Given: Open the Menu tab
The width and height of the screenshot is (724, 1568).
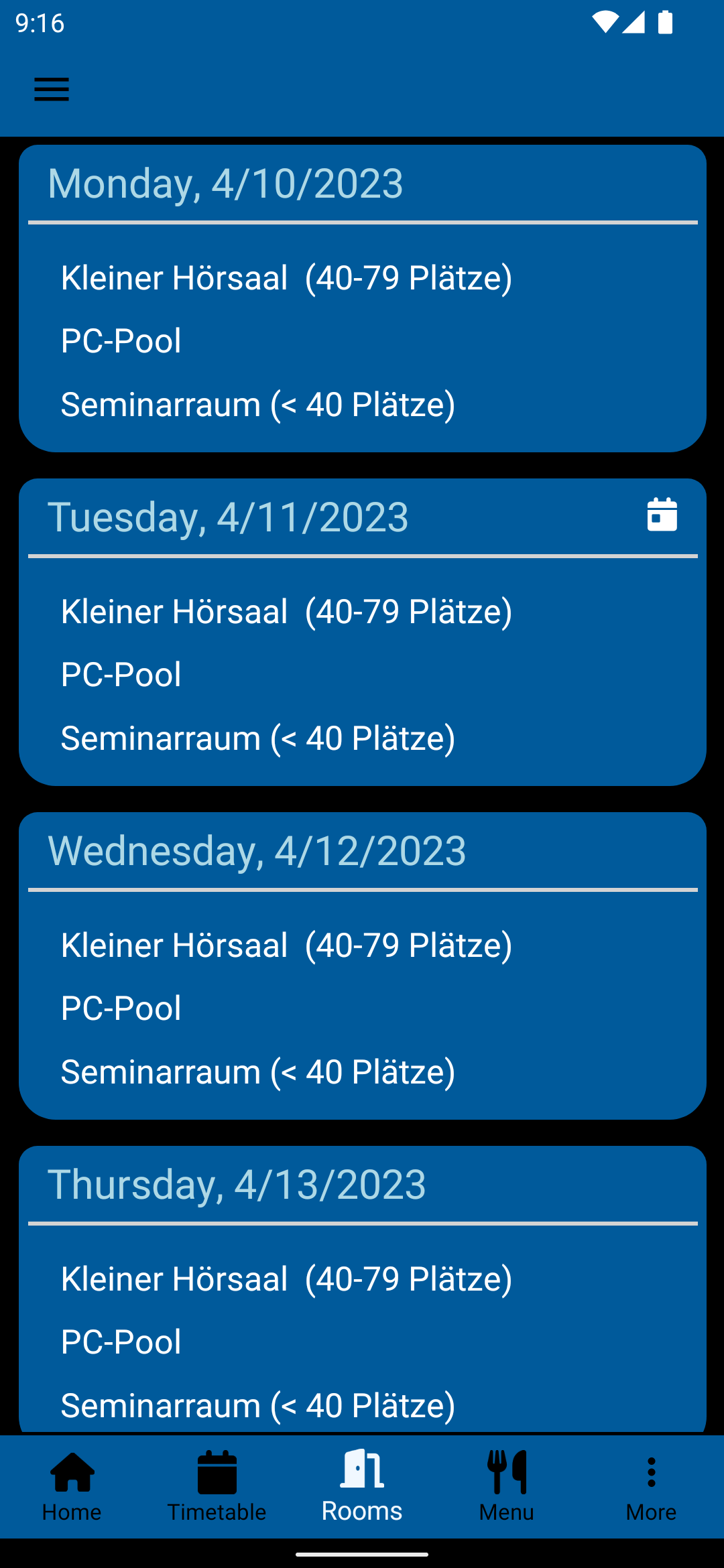Looking at the screenshot, I should click(x=507, y=1486).
